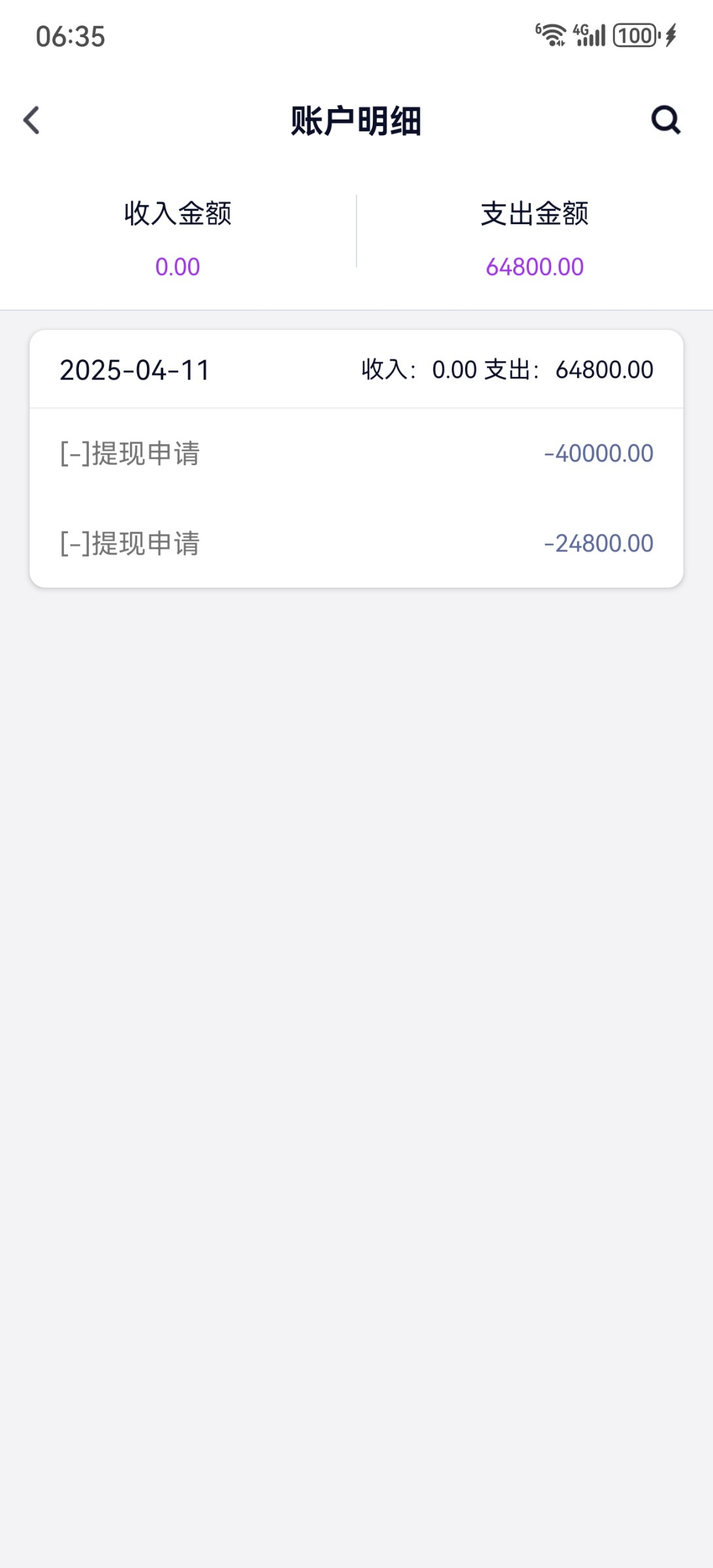
Task: View the 提现申请 record of -24800.00
Action: (356, 544)
